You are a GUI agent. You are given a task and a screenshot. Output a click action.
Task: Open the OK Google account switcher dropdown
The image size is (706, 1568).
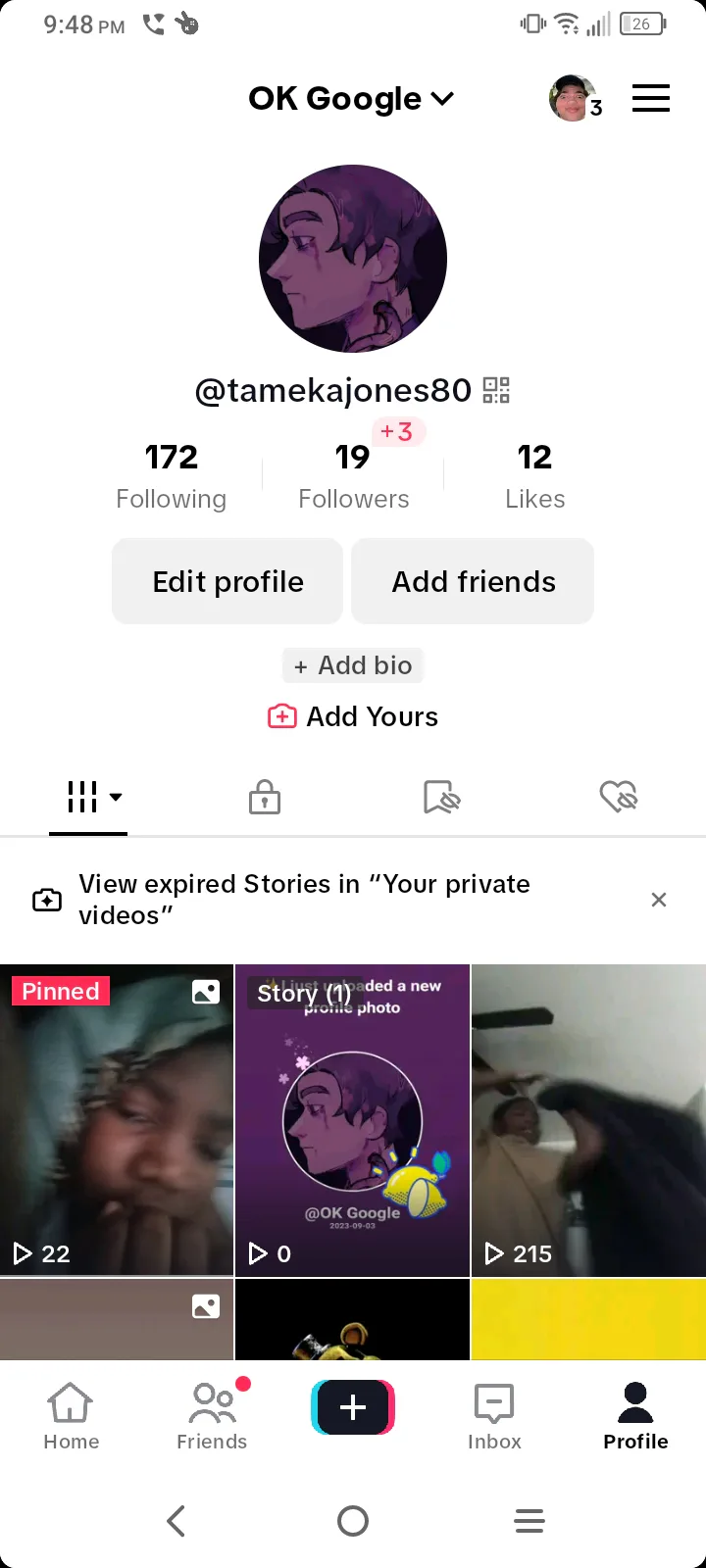[351, 99]
